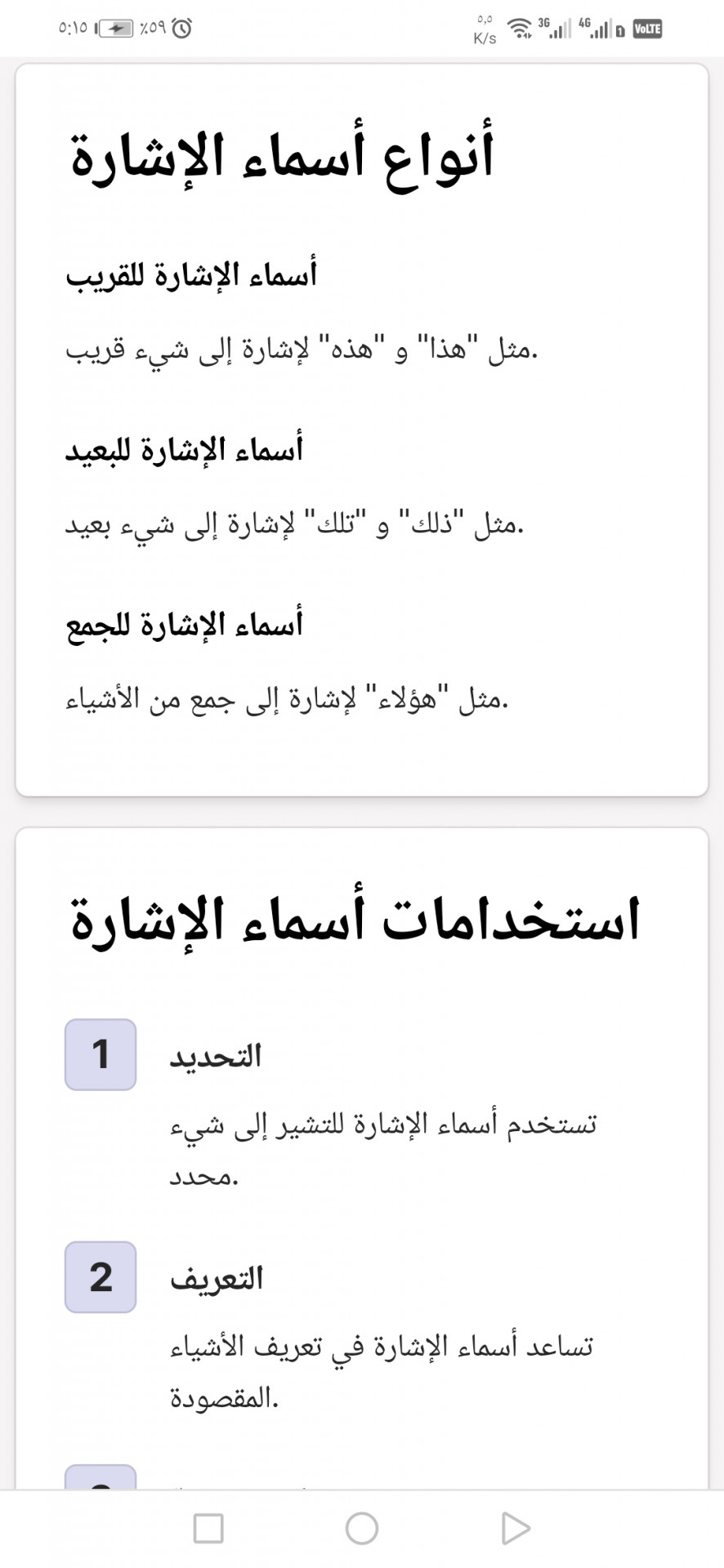Go back using the navigation bar triangle
Screen dimensions: 724x1568
click(x=515, y=1528)
